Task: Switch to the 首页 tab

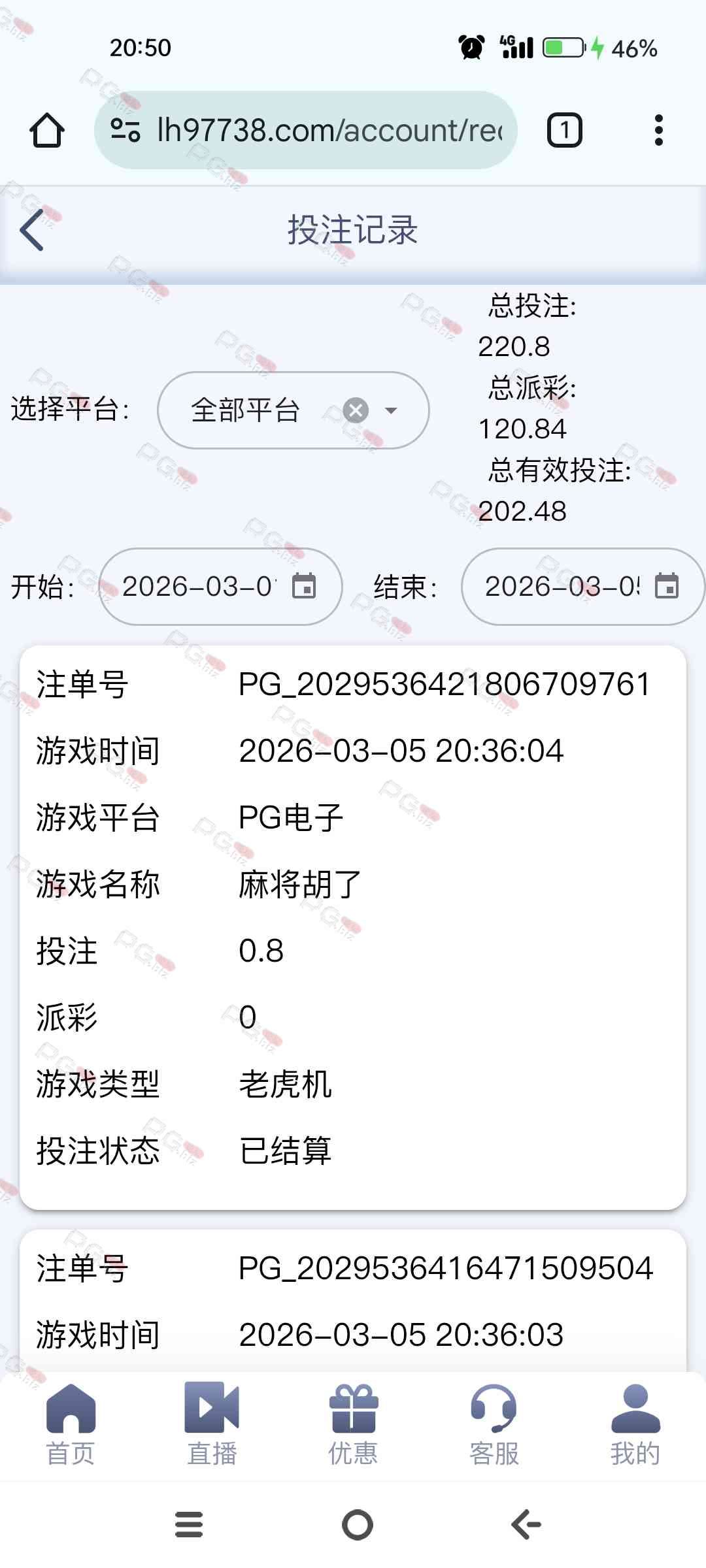Action: (71, 1424)
